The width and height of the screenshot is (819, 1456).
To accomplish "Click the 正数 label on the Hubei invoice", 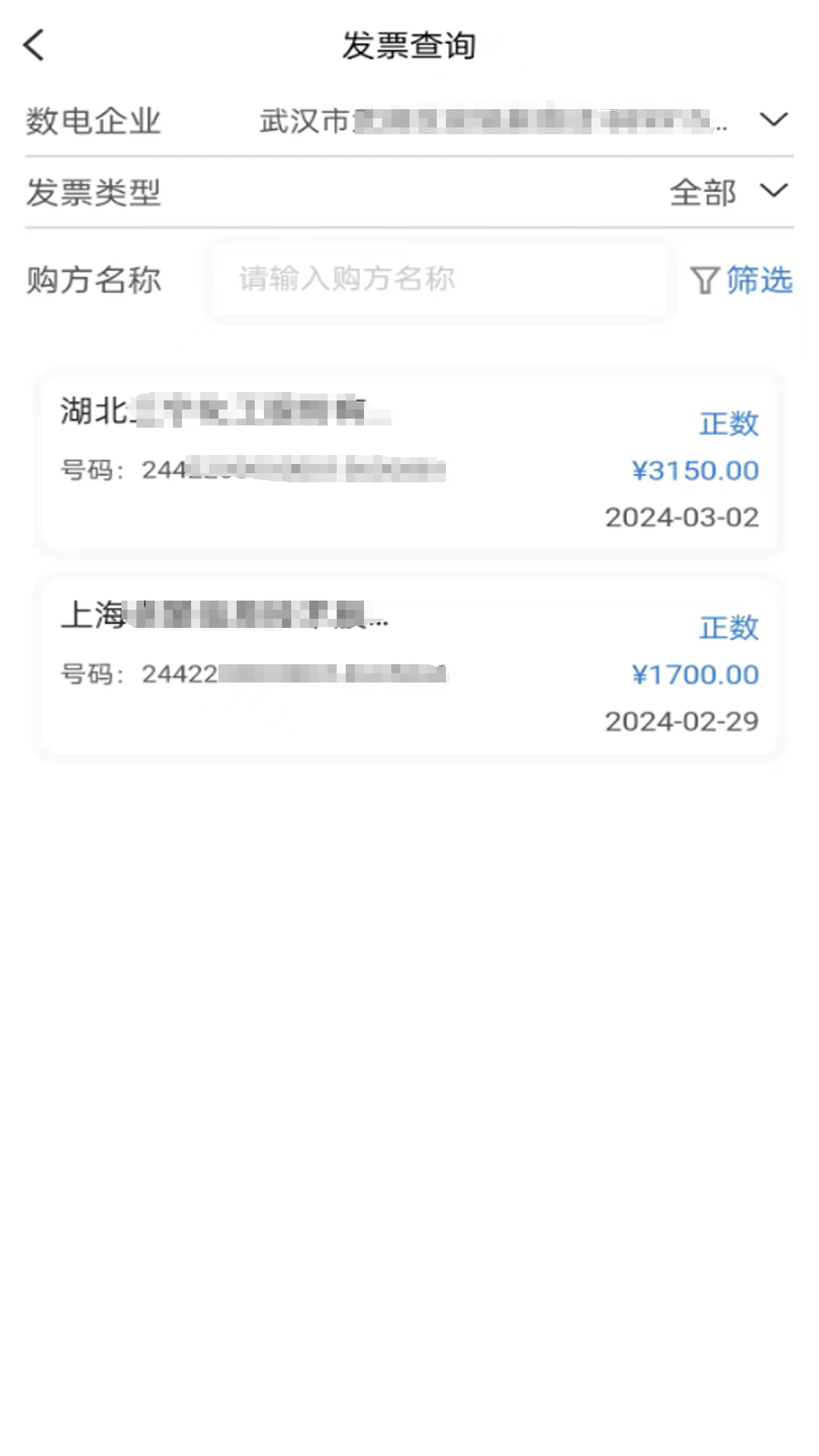I will (x=727, y=423).
